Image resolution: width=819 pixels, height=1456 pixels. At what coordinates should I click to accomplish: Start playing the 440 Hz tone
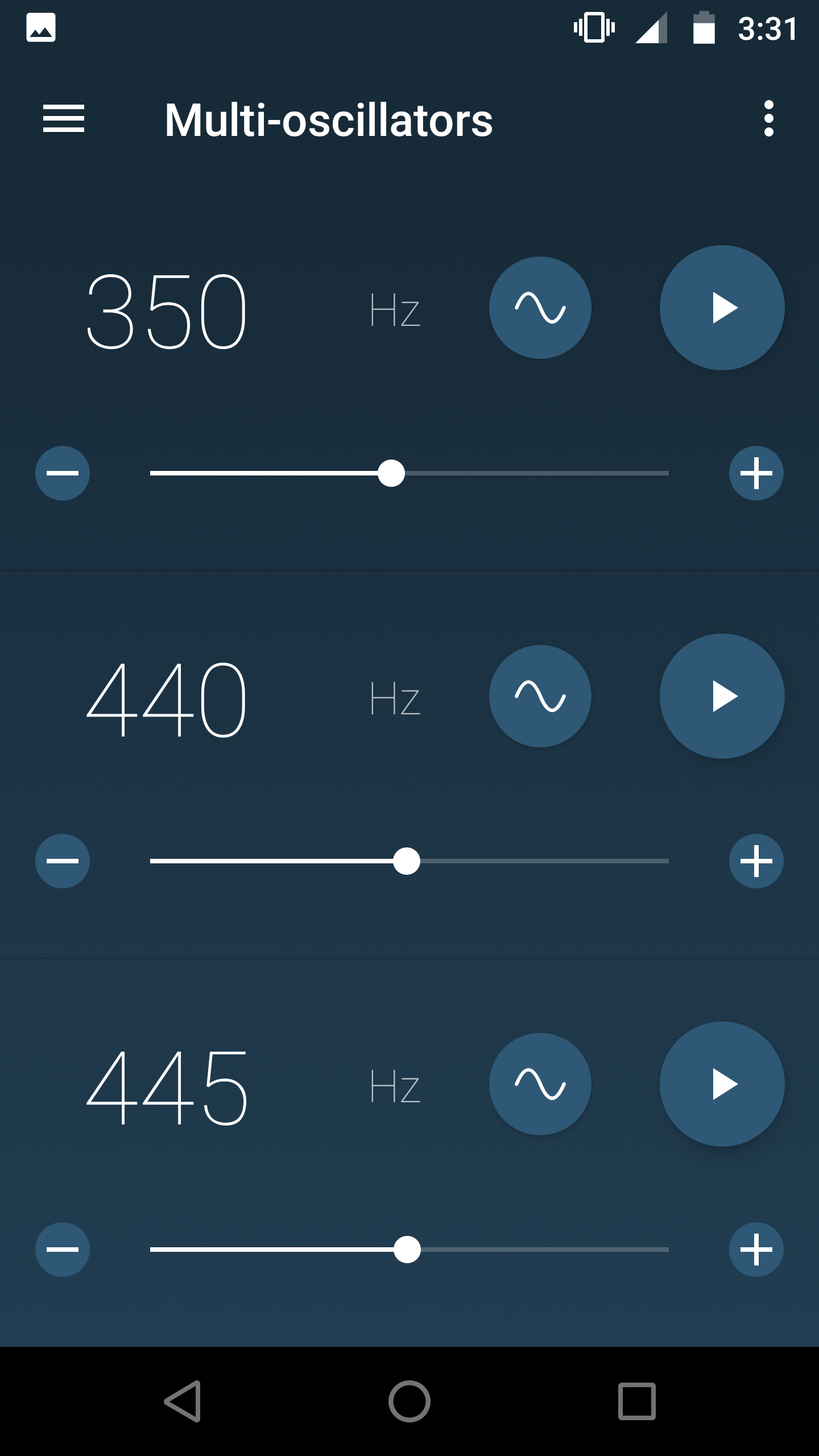[x=722, y=696]
